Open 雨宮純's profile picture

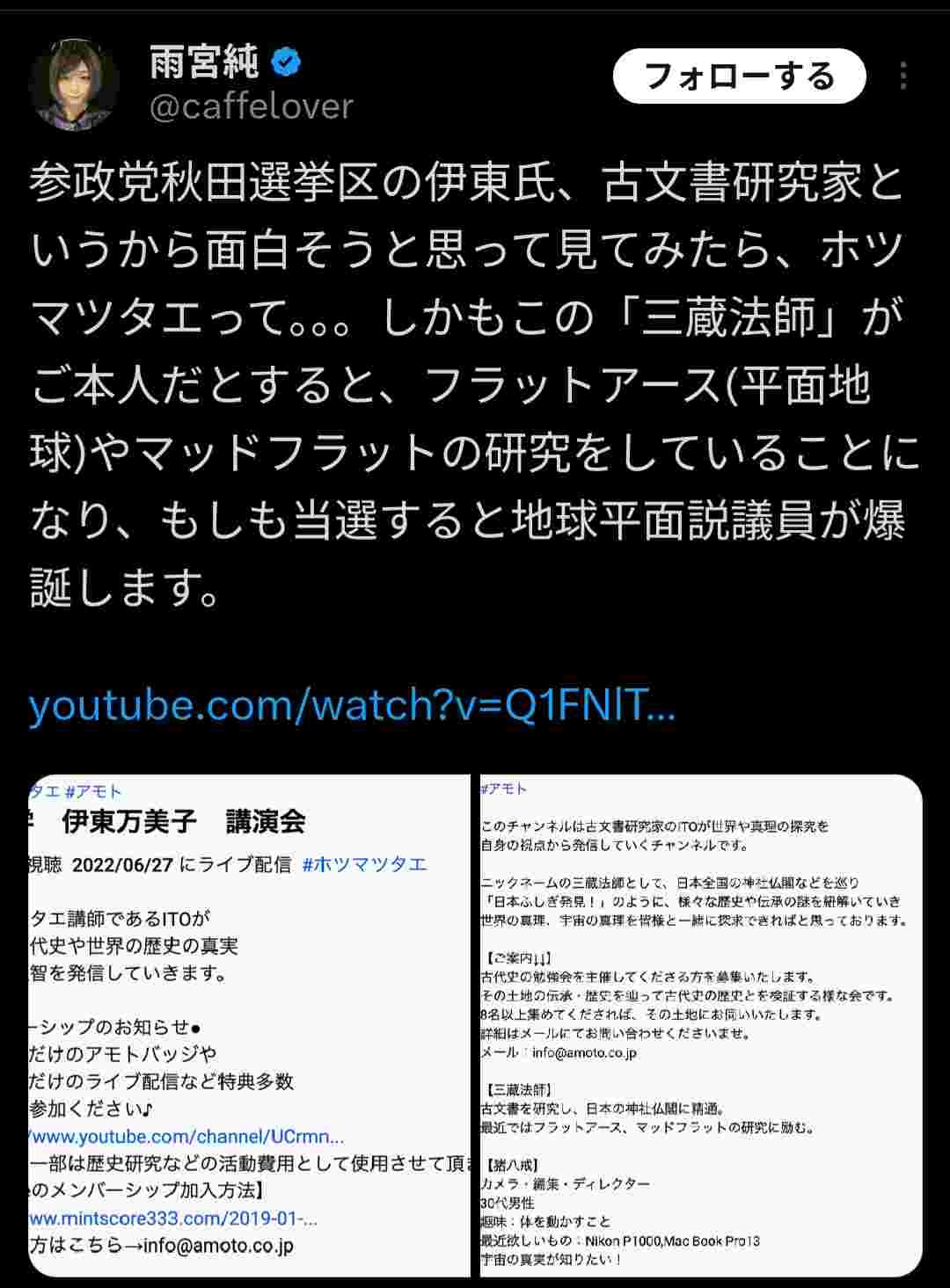tap(74, 84)
